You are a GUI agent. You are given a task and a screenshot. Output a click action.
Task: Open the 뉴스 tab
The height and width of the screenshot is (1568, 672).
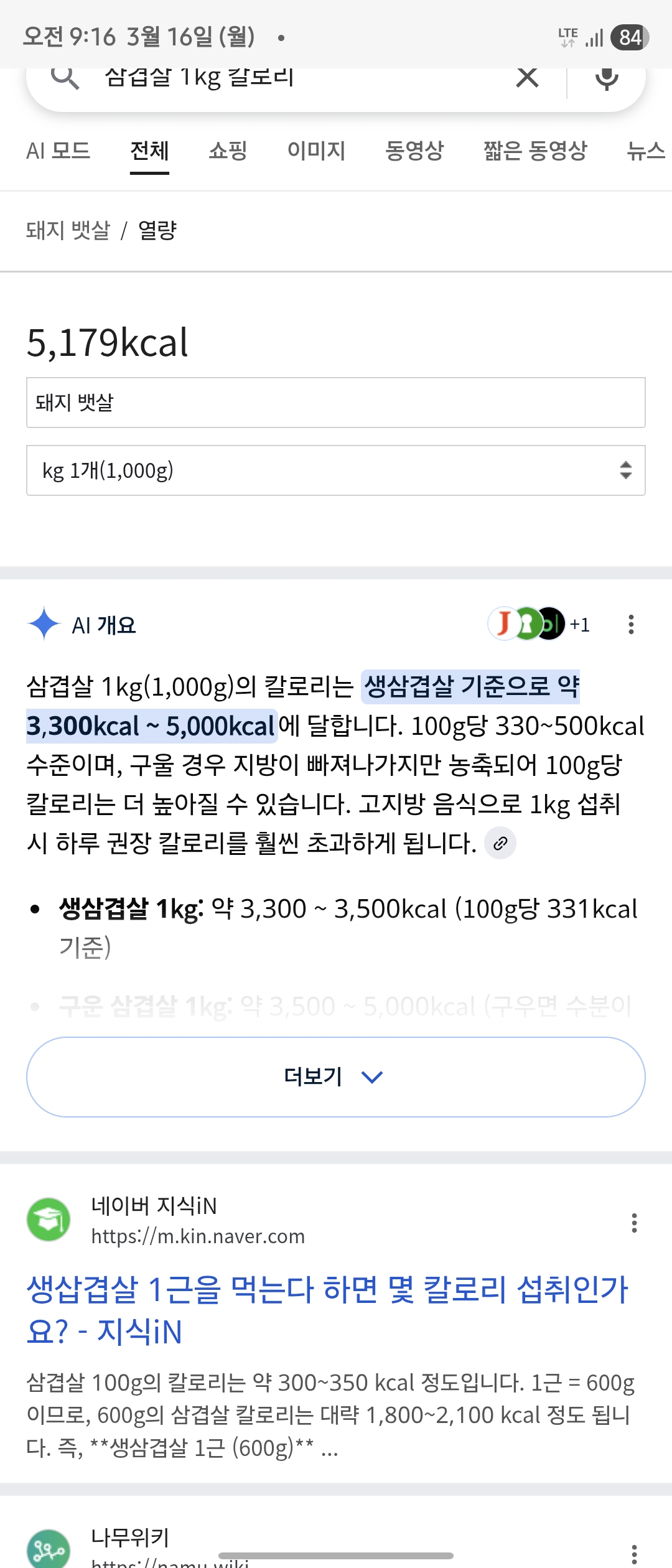[646, 151]
